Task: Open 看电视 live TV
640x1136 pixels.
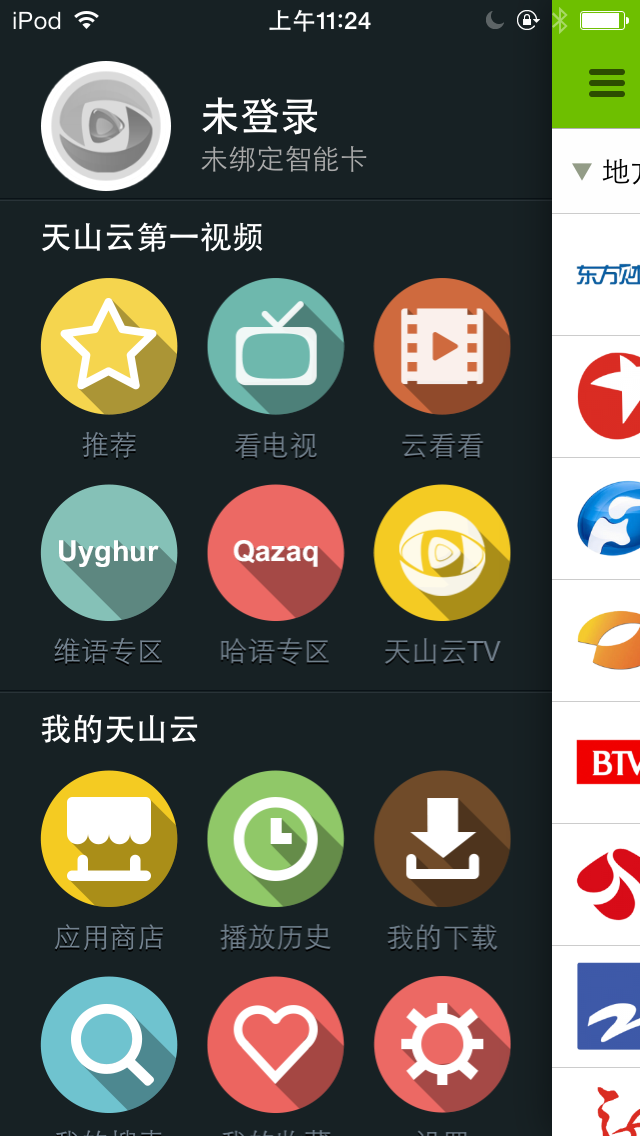Action: pos(275,346)
